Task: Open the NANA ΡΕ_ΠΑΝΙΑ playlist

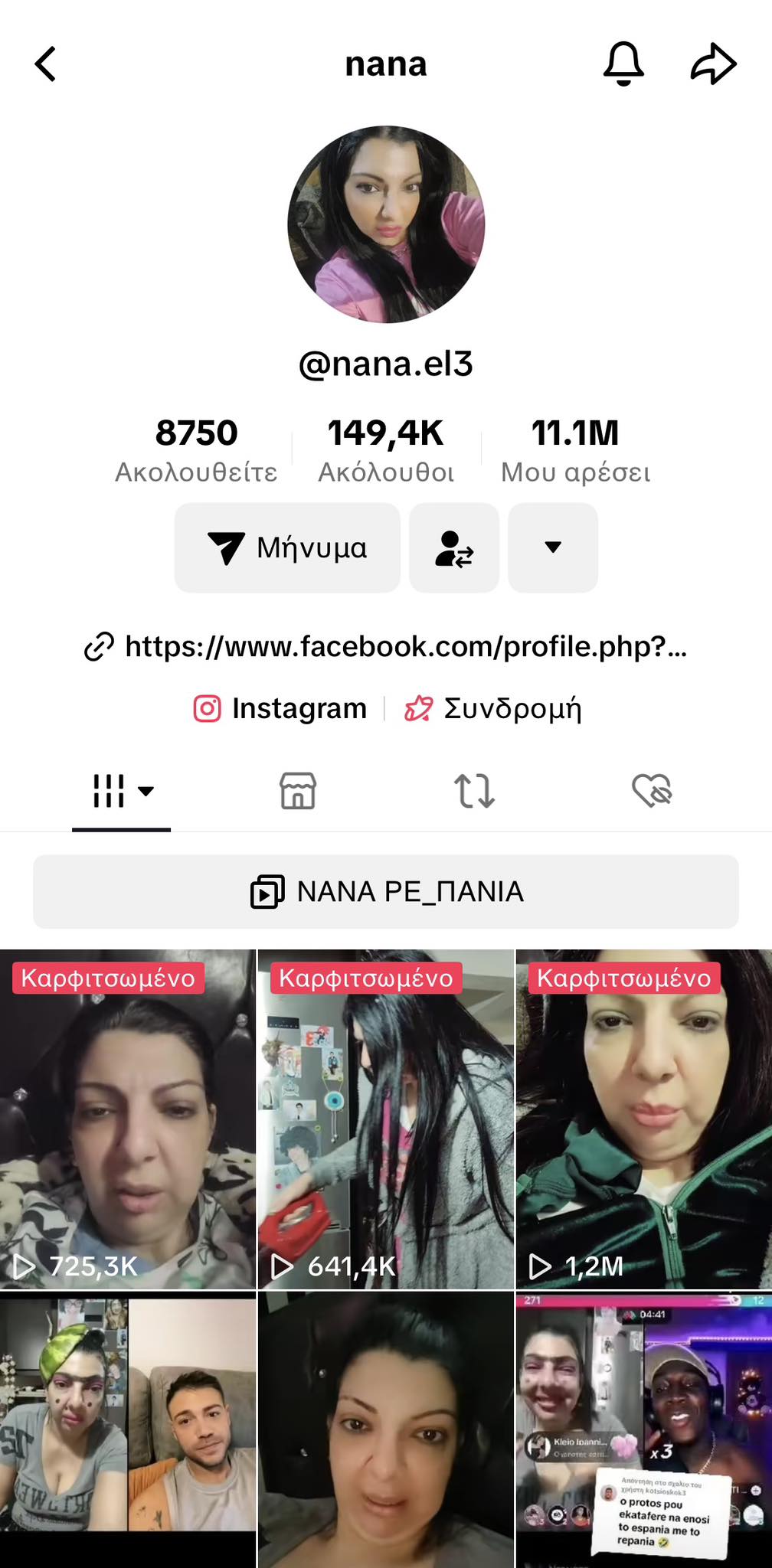Action: (x=386, y=892)
